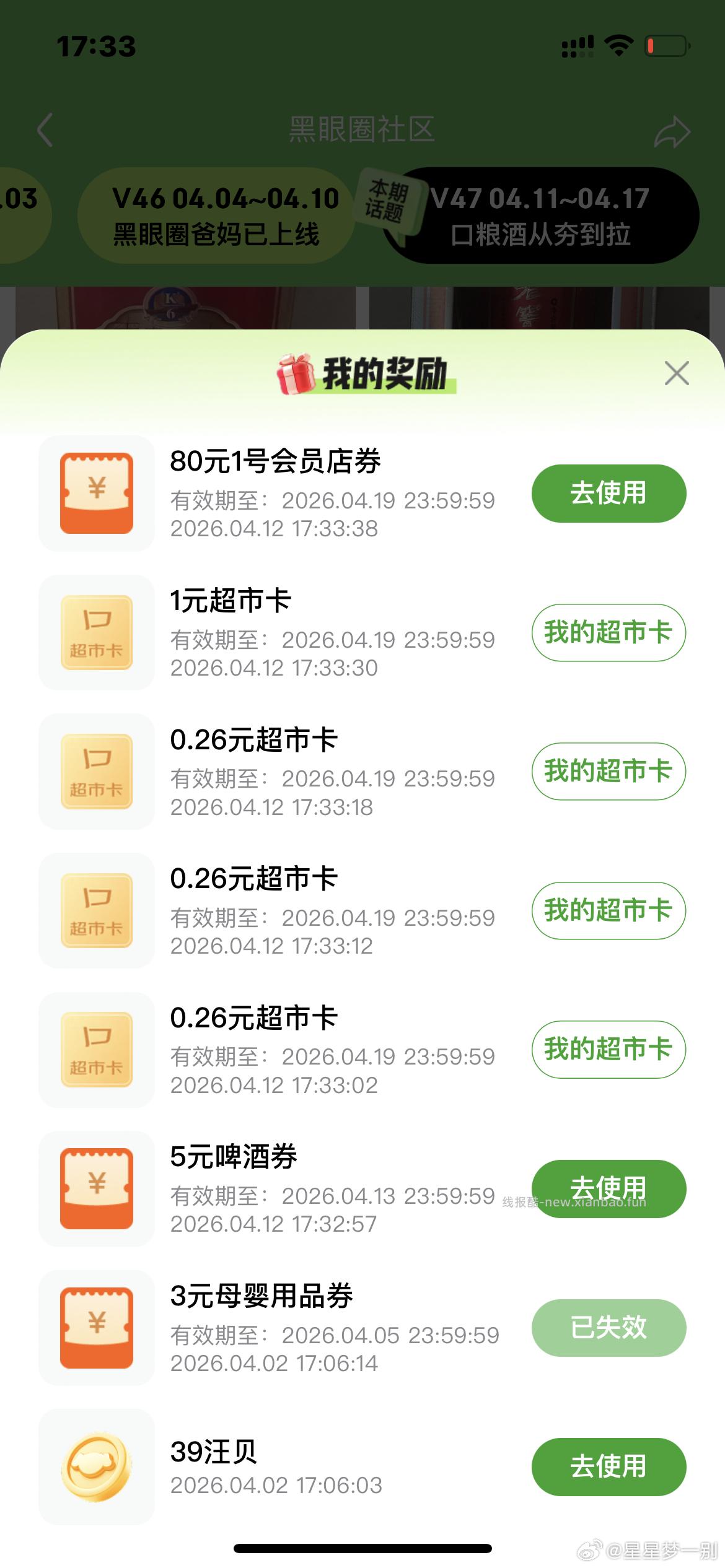Click the first 0.26元超市卡 card icon
Screen dimensions: 725x1568
pos(96,772)
